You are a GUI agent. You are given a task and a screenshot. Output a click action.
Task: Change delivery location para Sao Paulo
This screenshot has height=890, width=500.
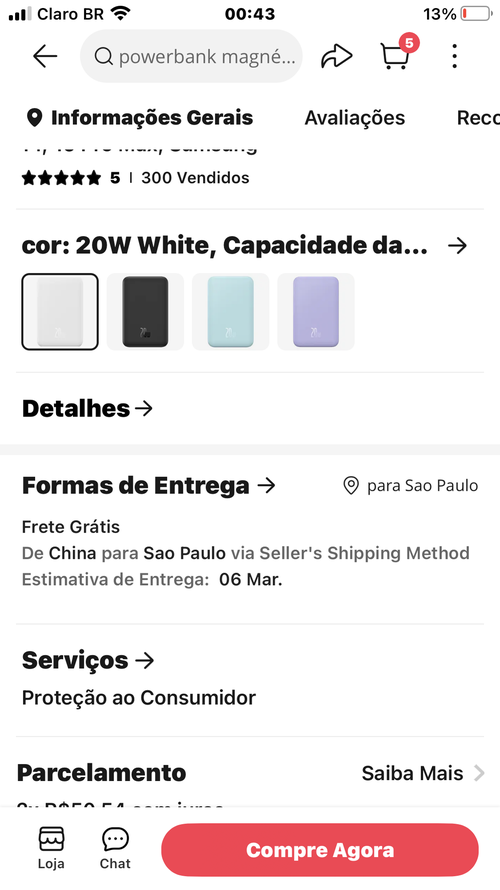411,486
